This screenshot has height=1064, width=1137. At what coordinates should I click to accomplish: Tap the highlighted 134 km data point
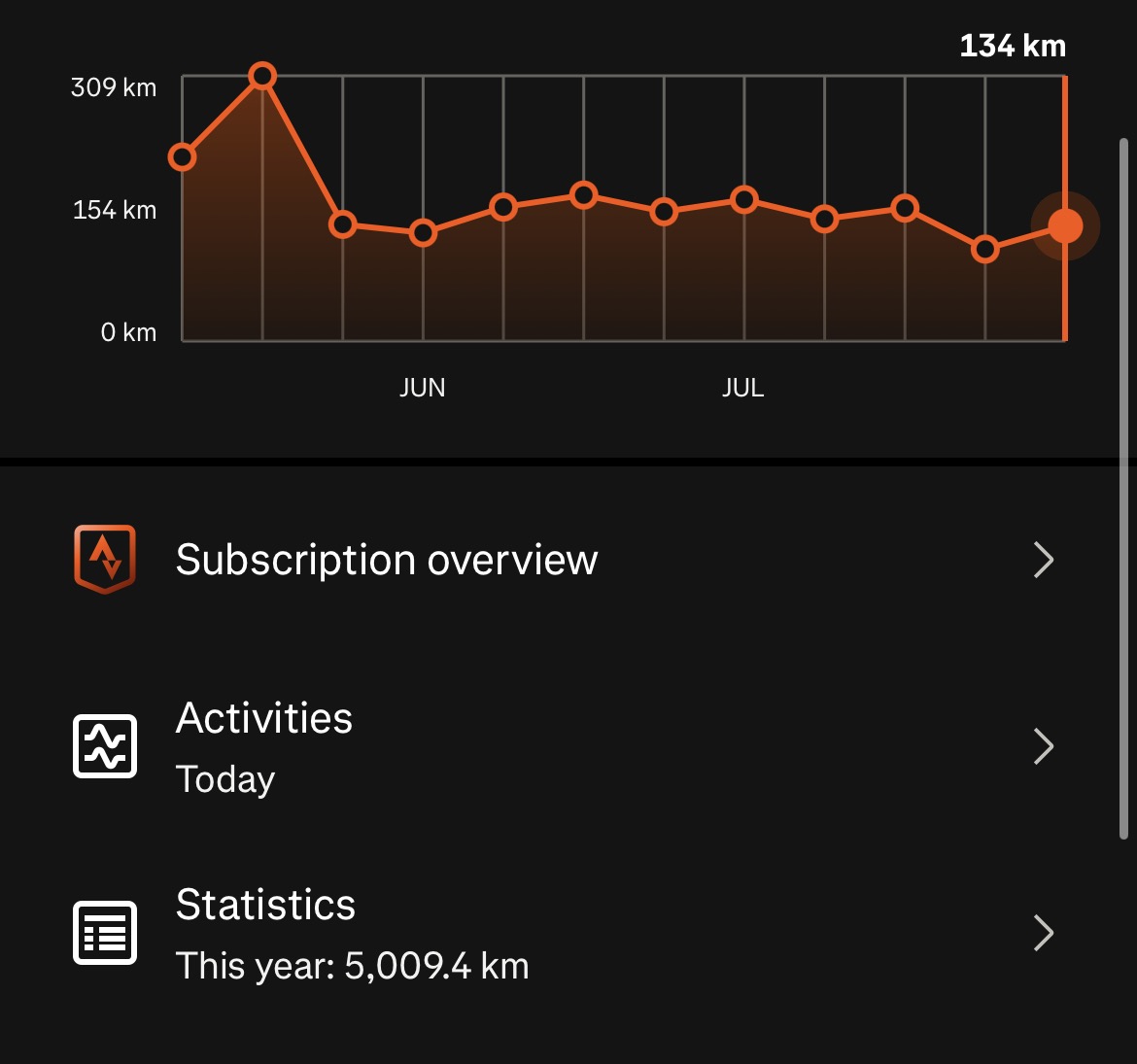(x=1065, y=226)
